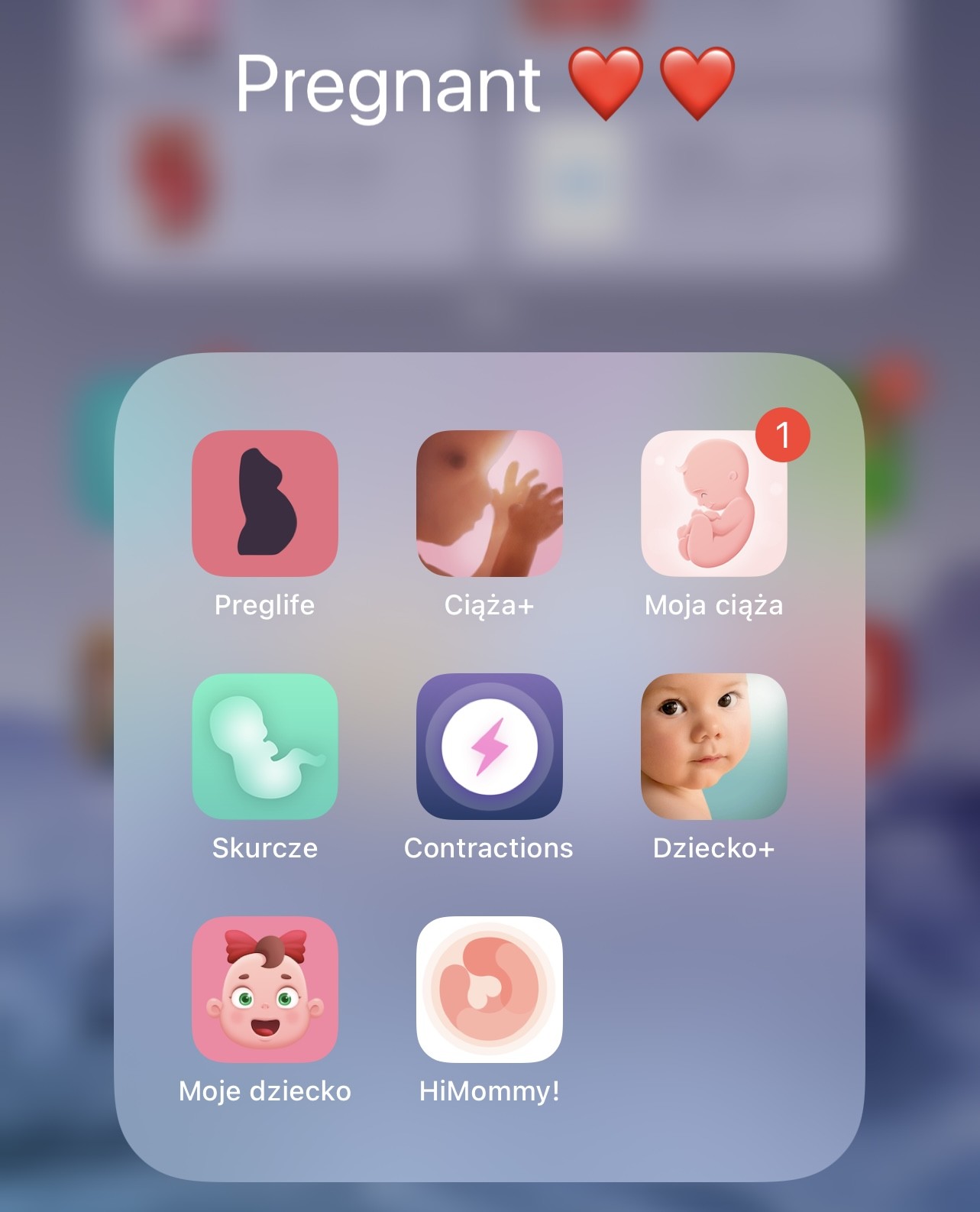Open the Preglife app
980x1212 pixels.
[264, 504]
